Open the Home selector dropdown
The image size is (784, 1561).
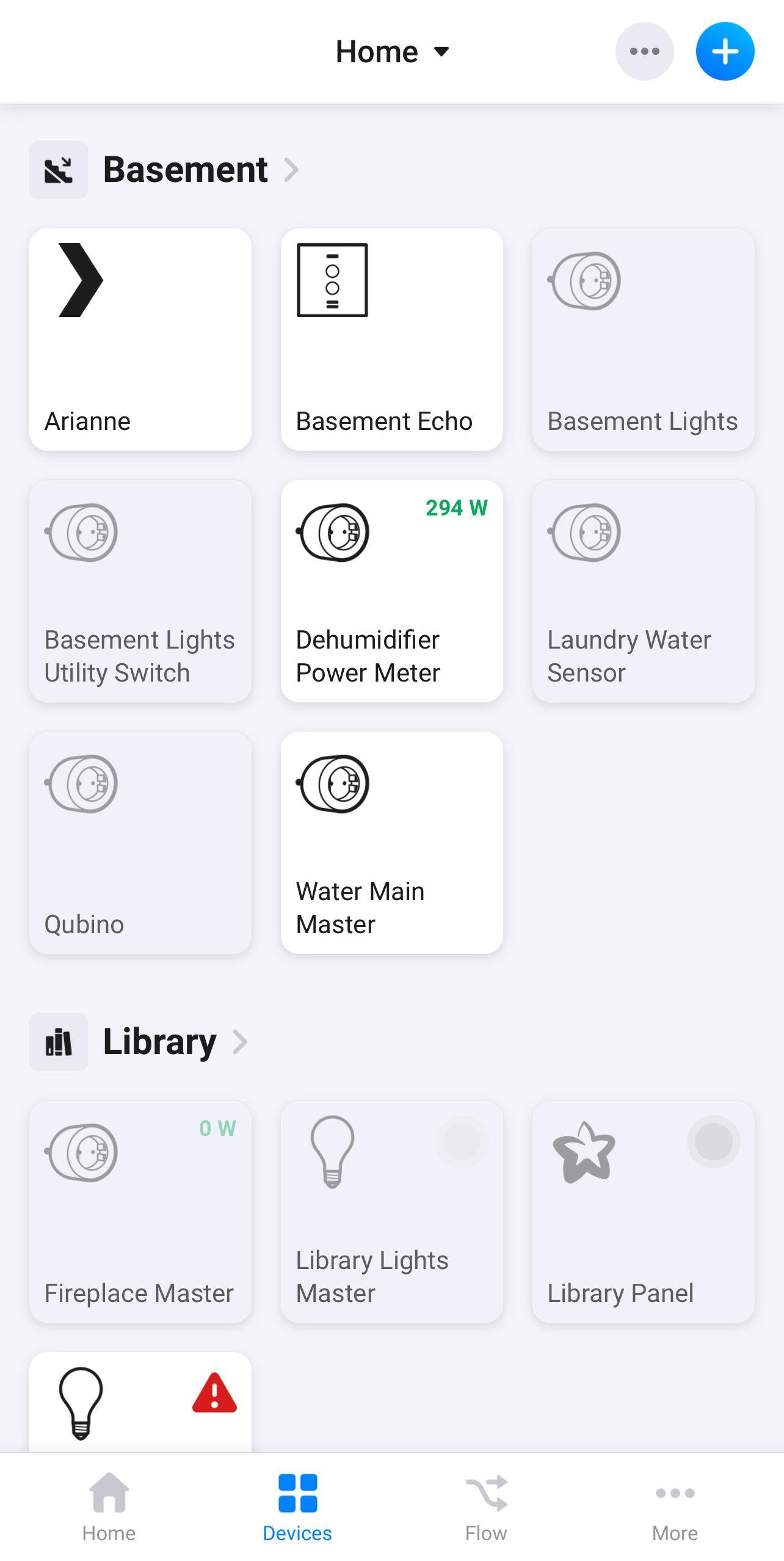pyautogui.click(x=392, y=51)
